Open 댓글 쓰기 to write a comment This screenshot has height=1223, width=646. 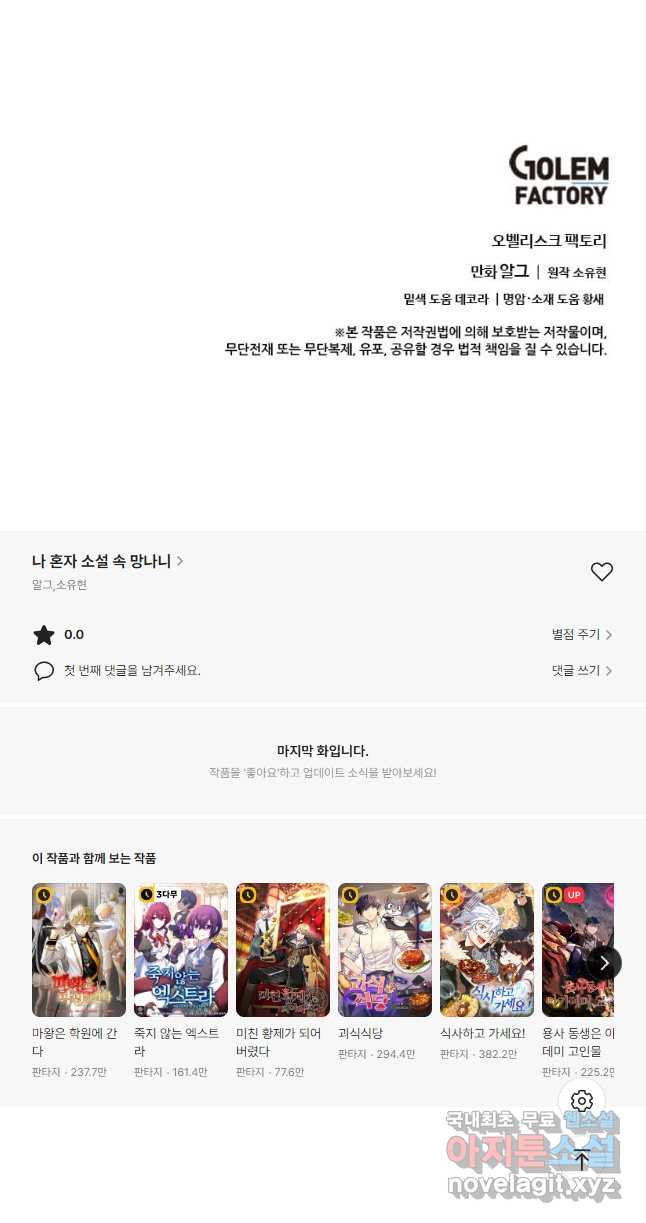(581, 671)
